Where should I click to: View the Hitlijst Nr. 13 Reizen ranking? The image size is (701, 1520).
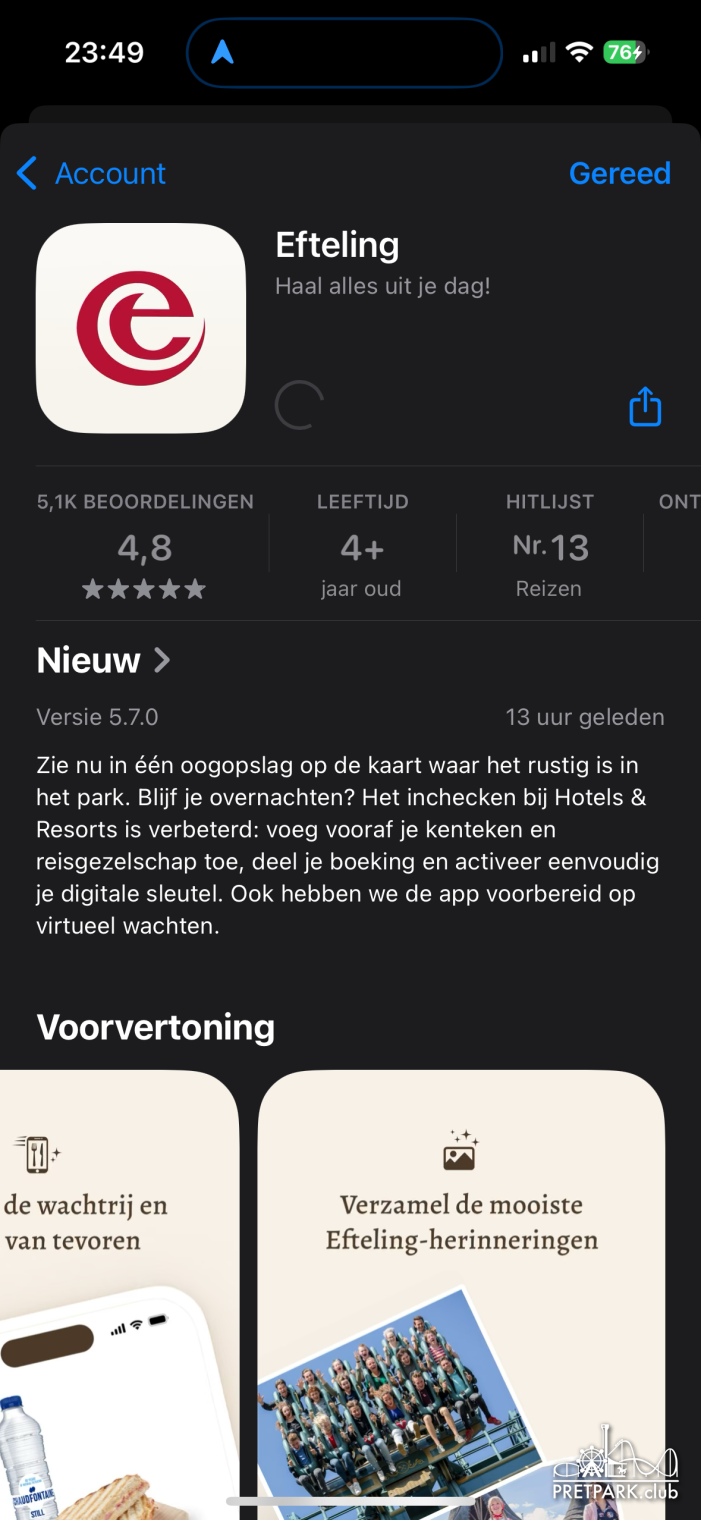click(549, 546)
